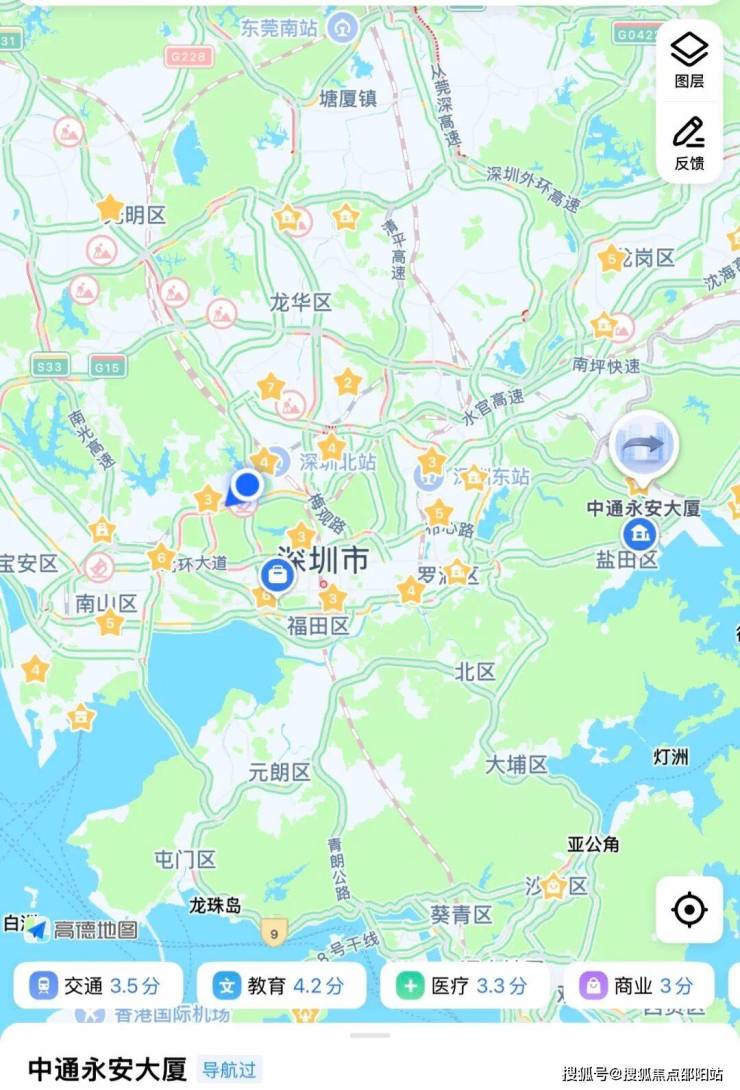Image resolution: width=740 pixels, height=1090 pixels.
Task: Select the 商业 3分 chip
Action: [x=639, y=985]
